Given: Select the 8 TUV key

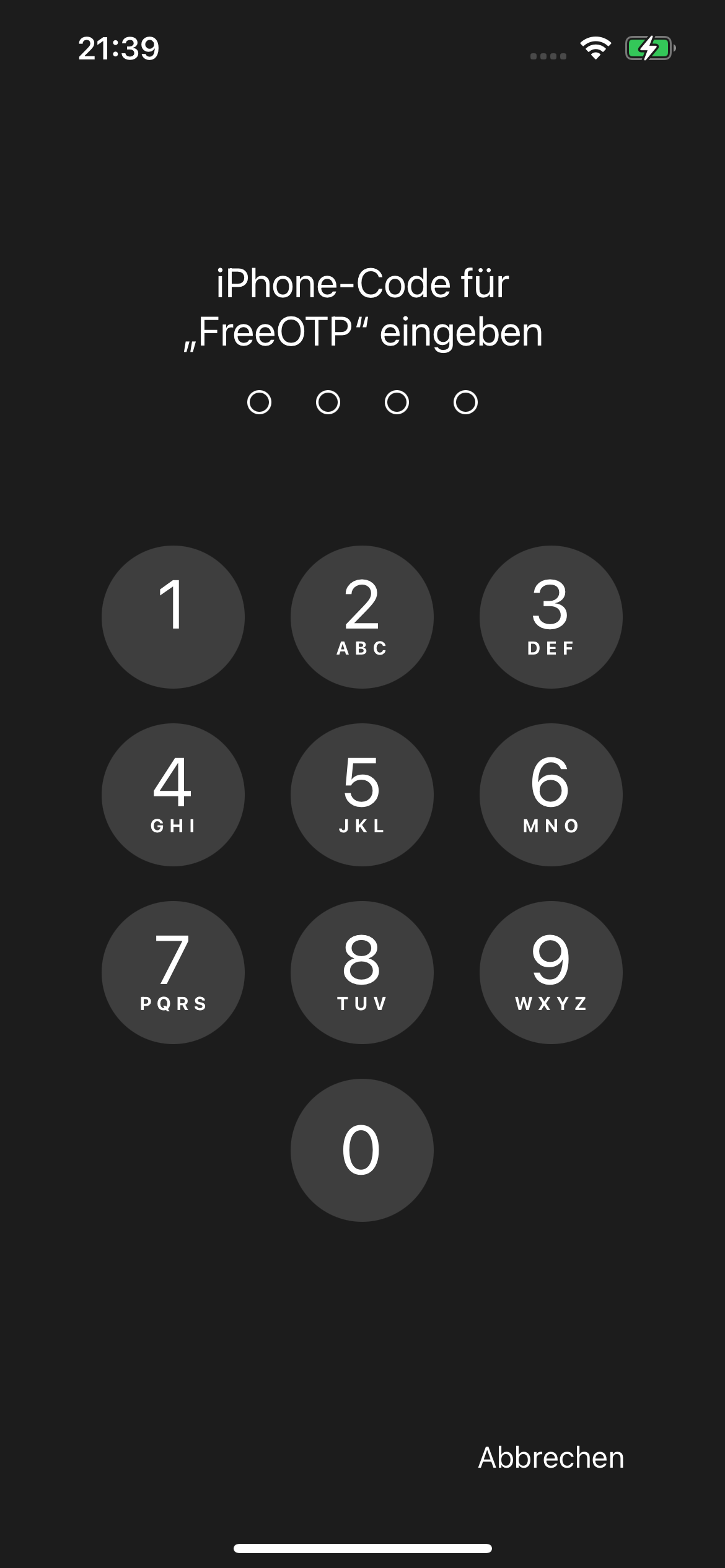Looking at the screenshot, I should [x=362, y=972].
